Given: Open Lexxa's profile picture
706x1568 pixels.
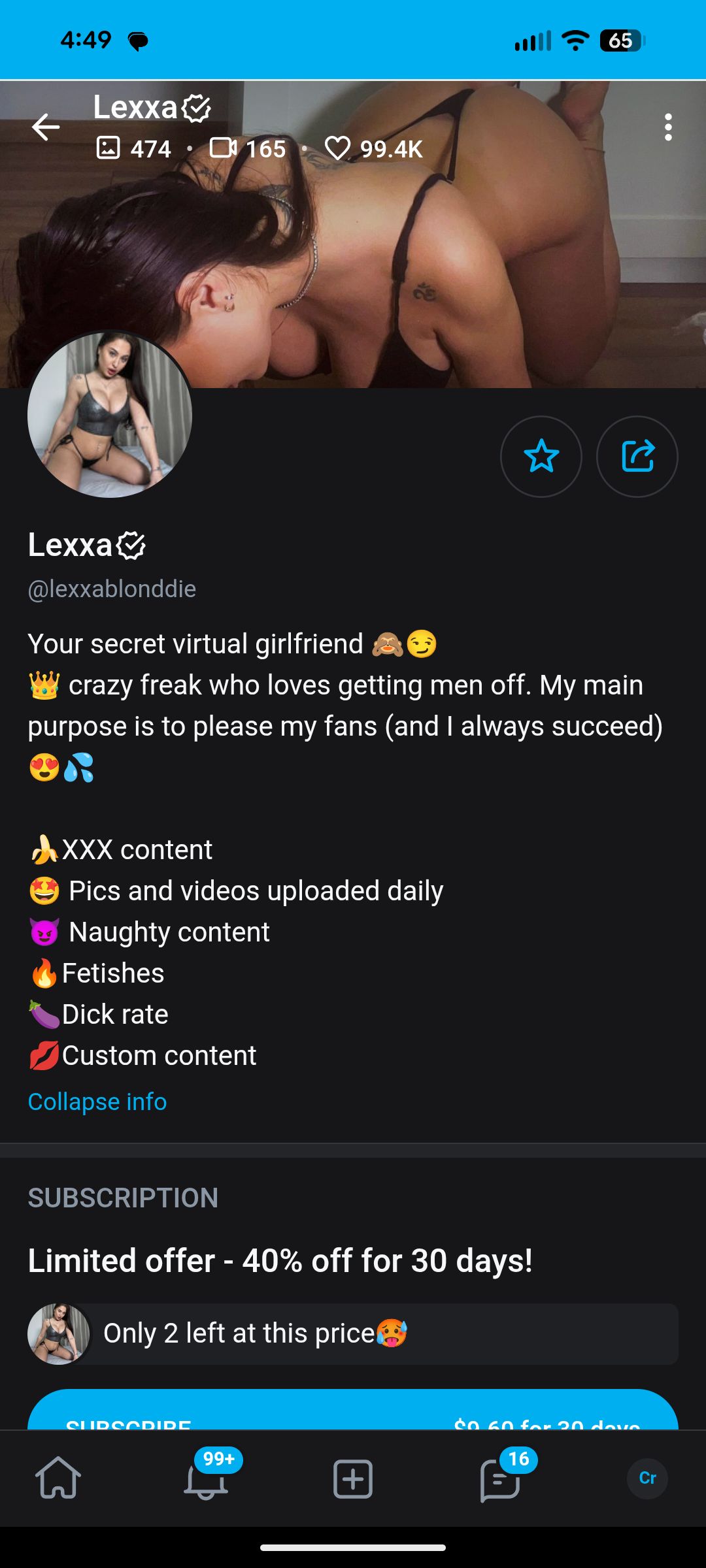Looking at the screenshot, I should click(110, 414).
